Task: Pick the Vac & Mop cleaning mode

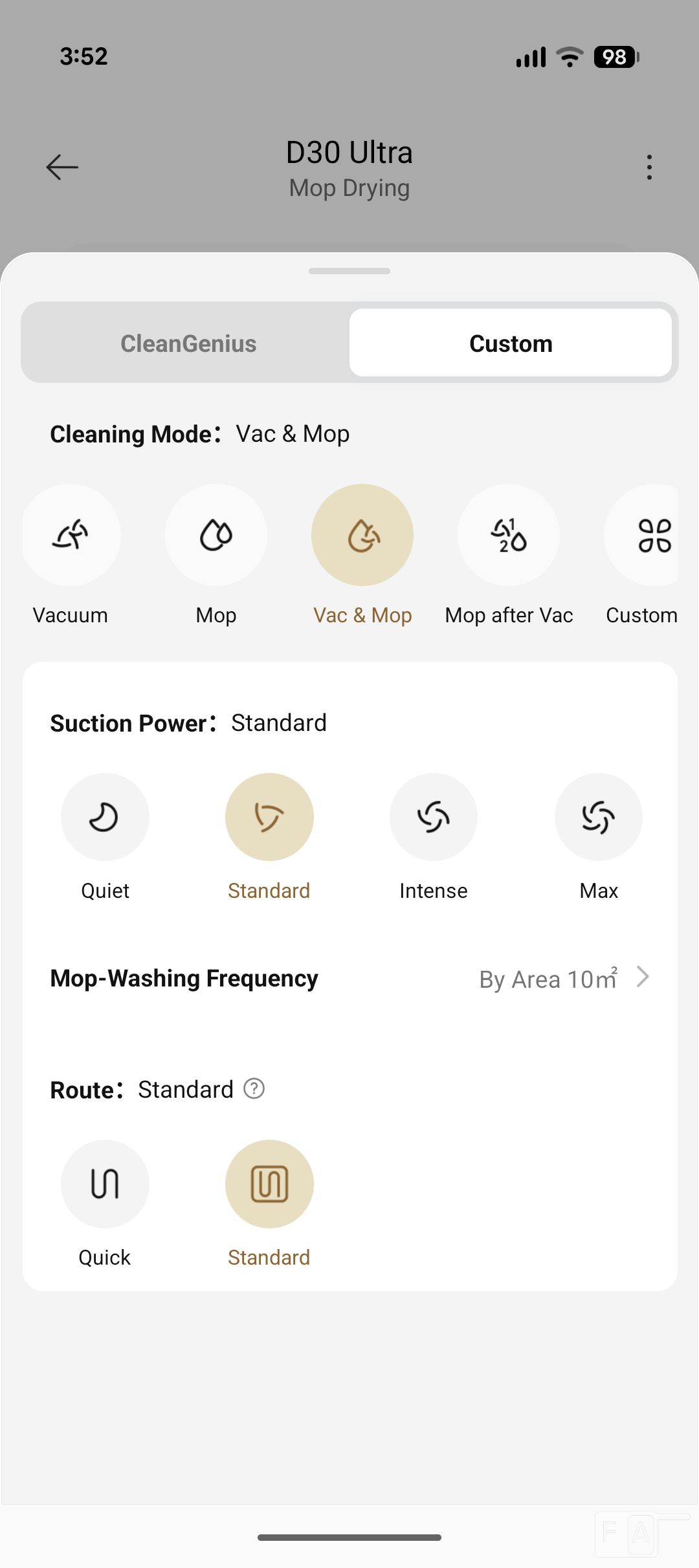Action: pyautogui.click(x=362, y=535)
